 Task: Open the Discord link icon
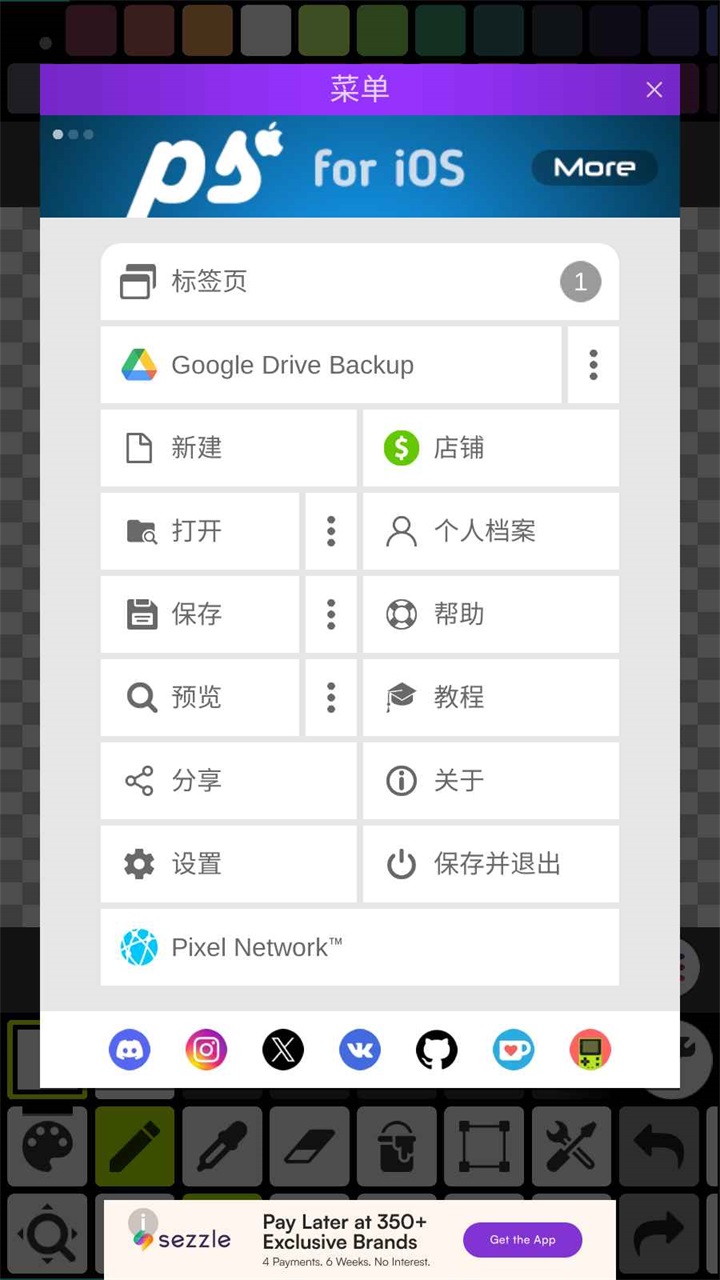(130, 1050)
